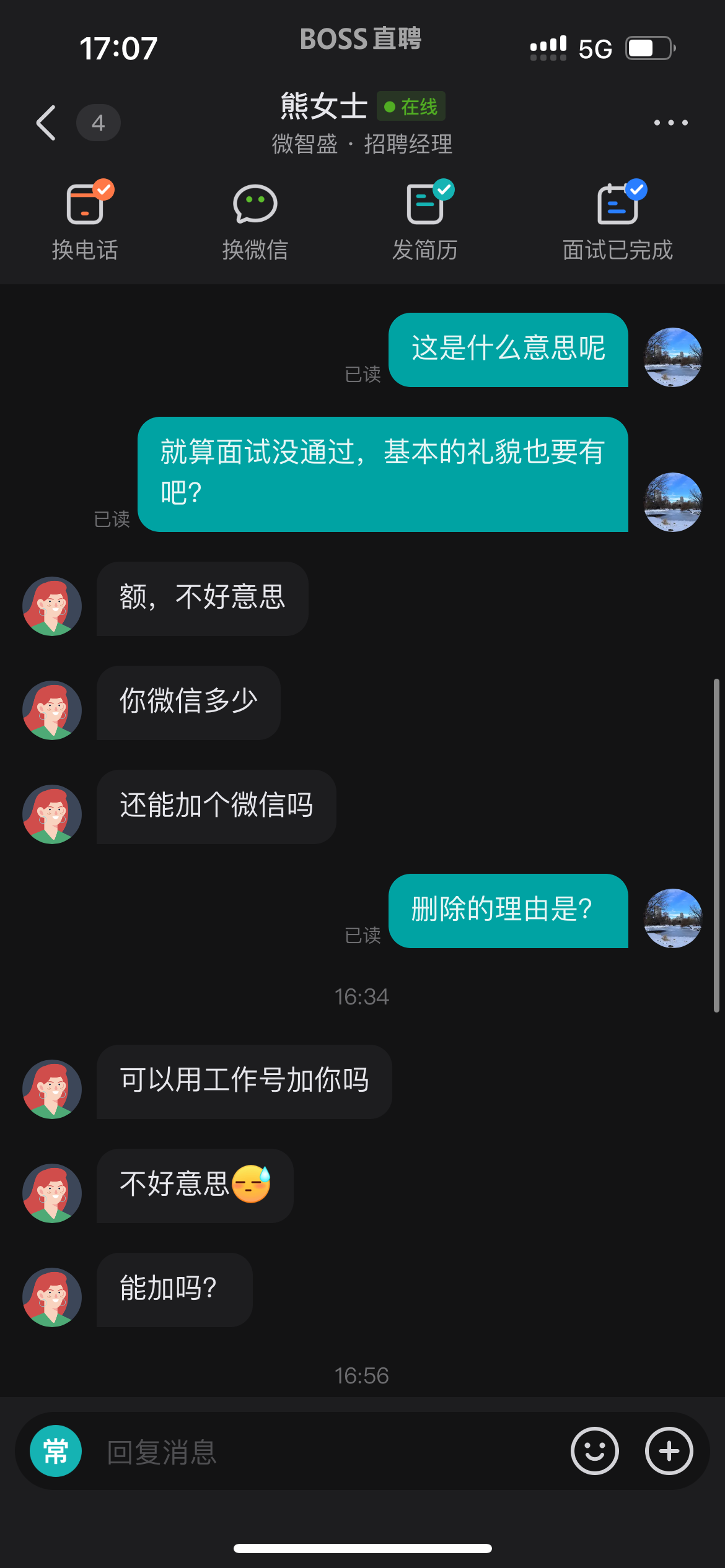Open 熊女士's profile from the title
Image resolution: width=725 pixels, height=1568 pixels.
(324, 107)
